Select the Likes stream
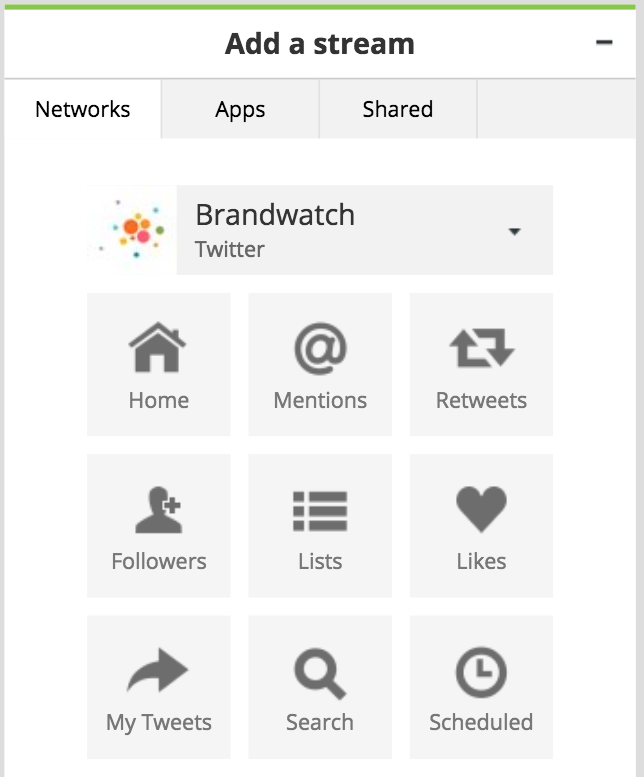This screenshot has width=644, height=777. [x=481, y=526]
